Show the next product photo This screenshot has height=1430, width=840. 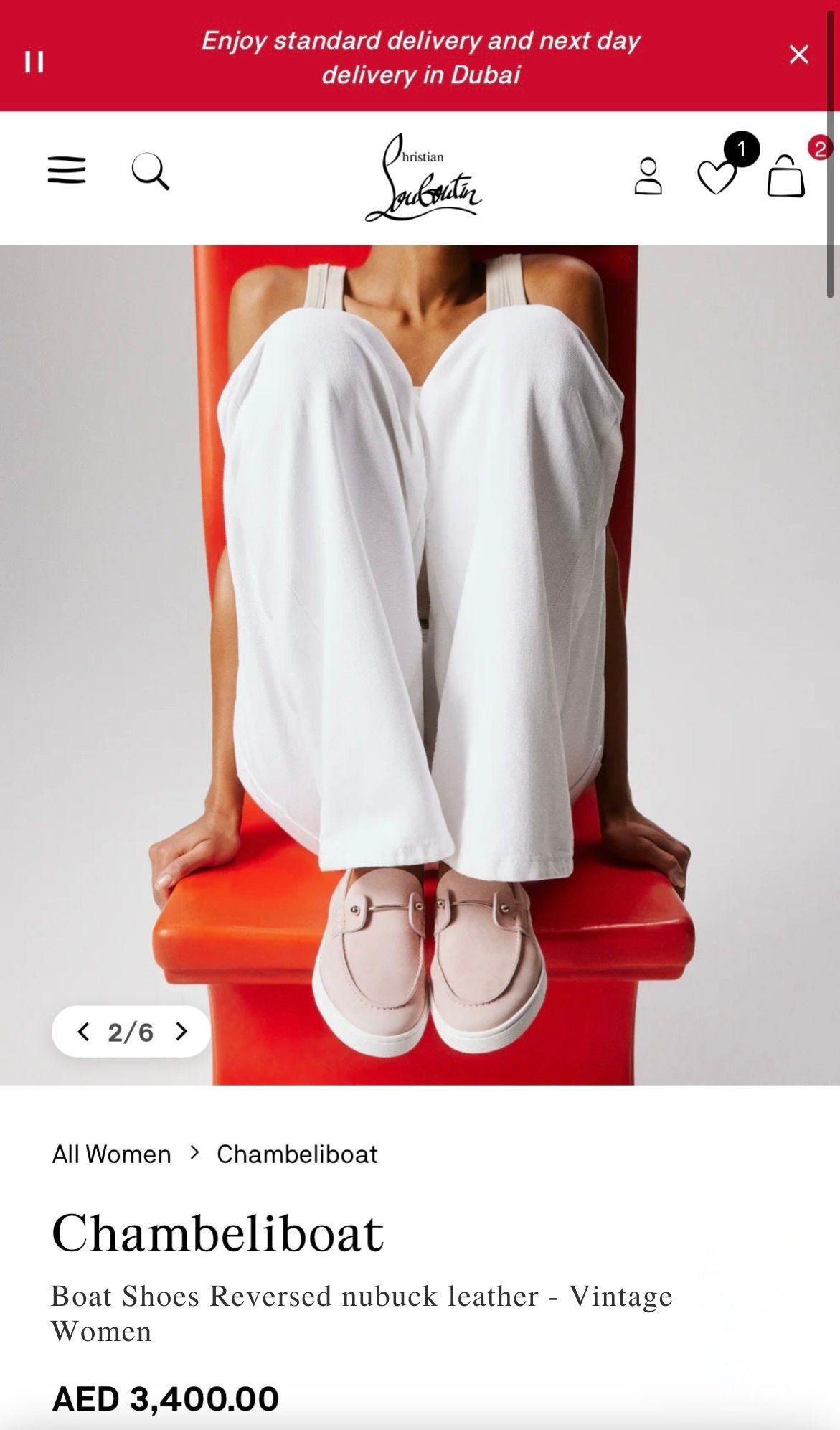click(181, 1032)
